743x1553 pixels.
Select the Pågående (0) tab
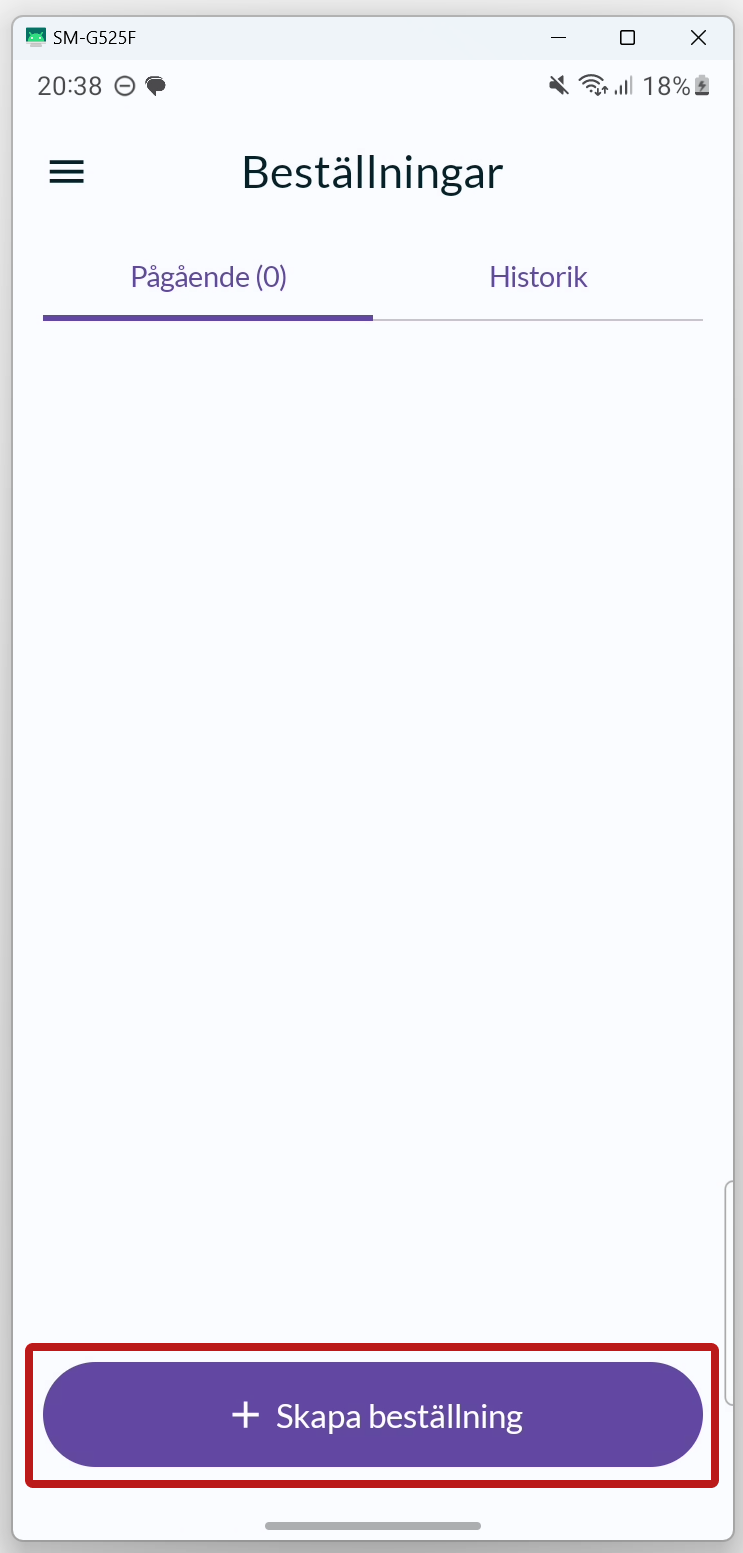tap(208, 277)
